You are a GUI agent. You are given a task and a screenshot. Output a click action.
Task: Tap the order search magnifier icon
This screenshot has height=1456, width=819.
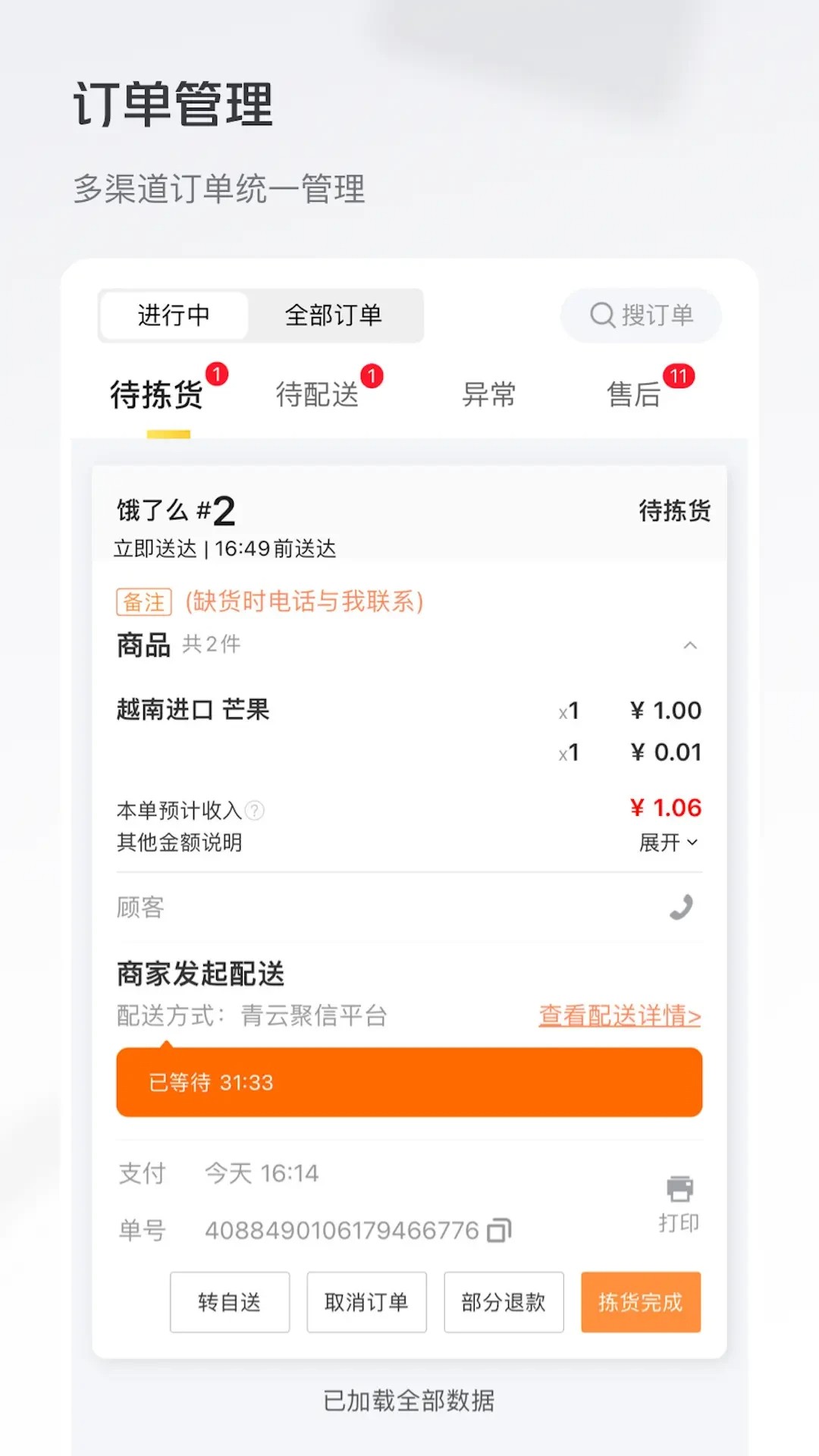pyautogui.click(x=601, y=316)
